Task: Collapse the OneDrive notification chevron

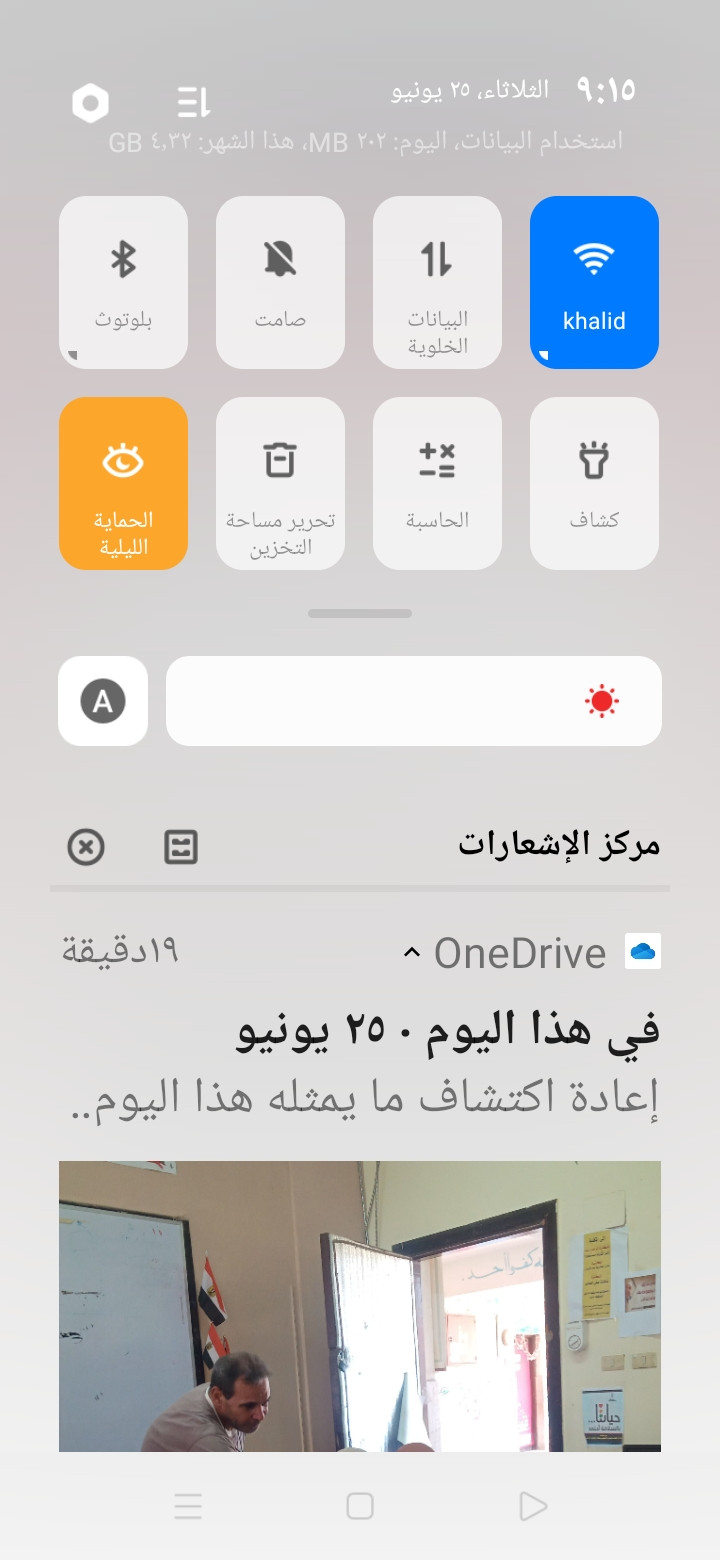Action: [x=411, y=953]
